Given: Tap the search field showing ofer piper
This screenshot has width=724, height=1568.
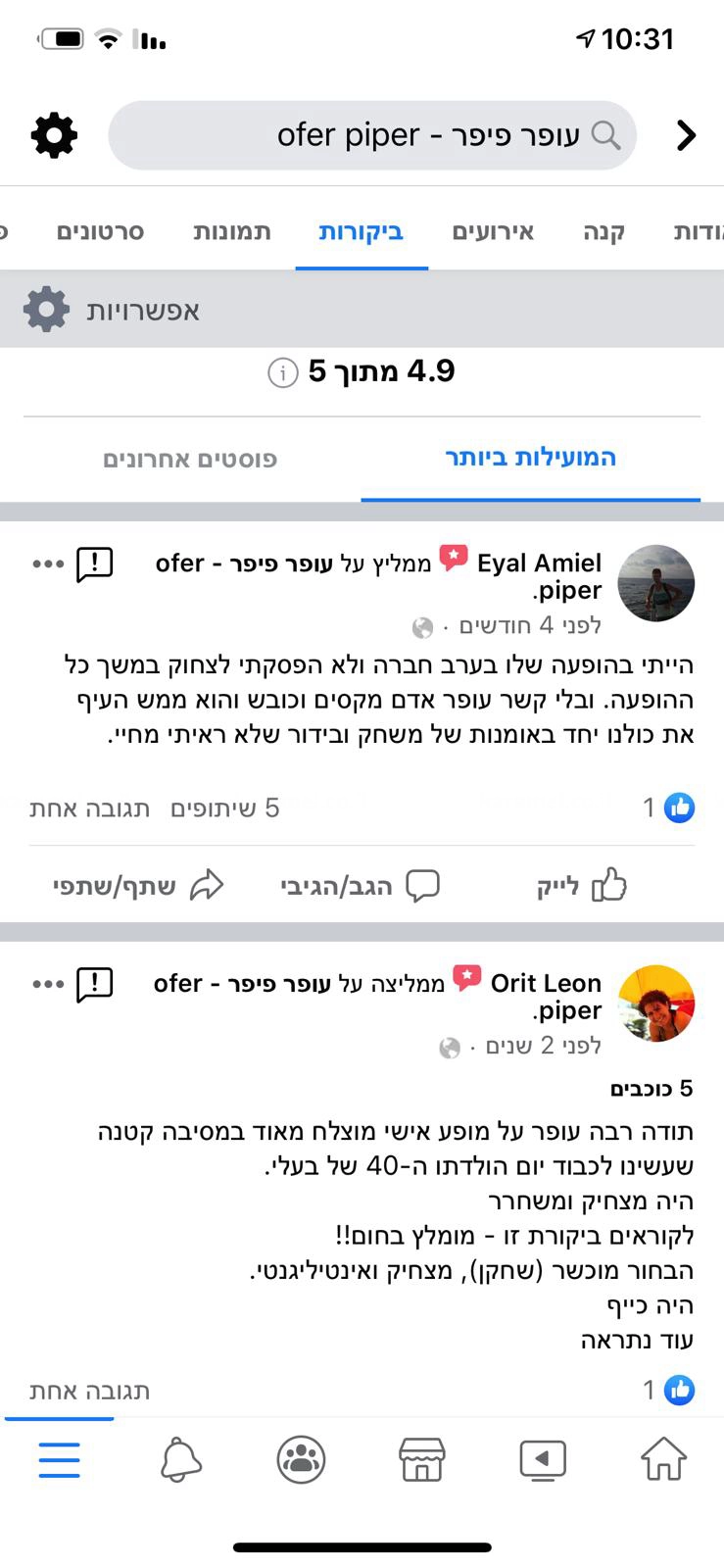Looking at the screenshot, I should pyautogui.click(x=372, y=134).
